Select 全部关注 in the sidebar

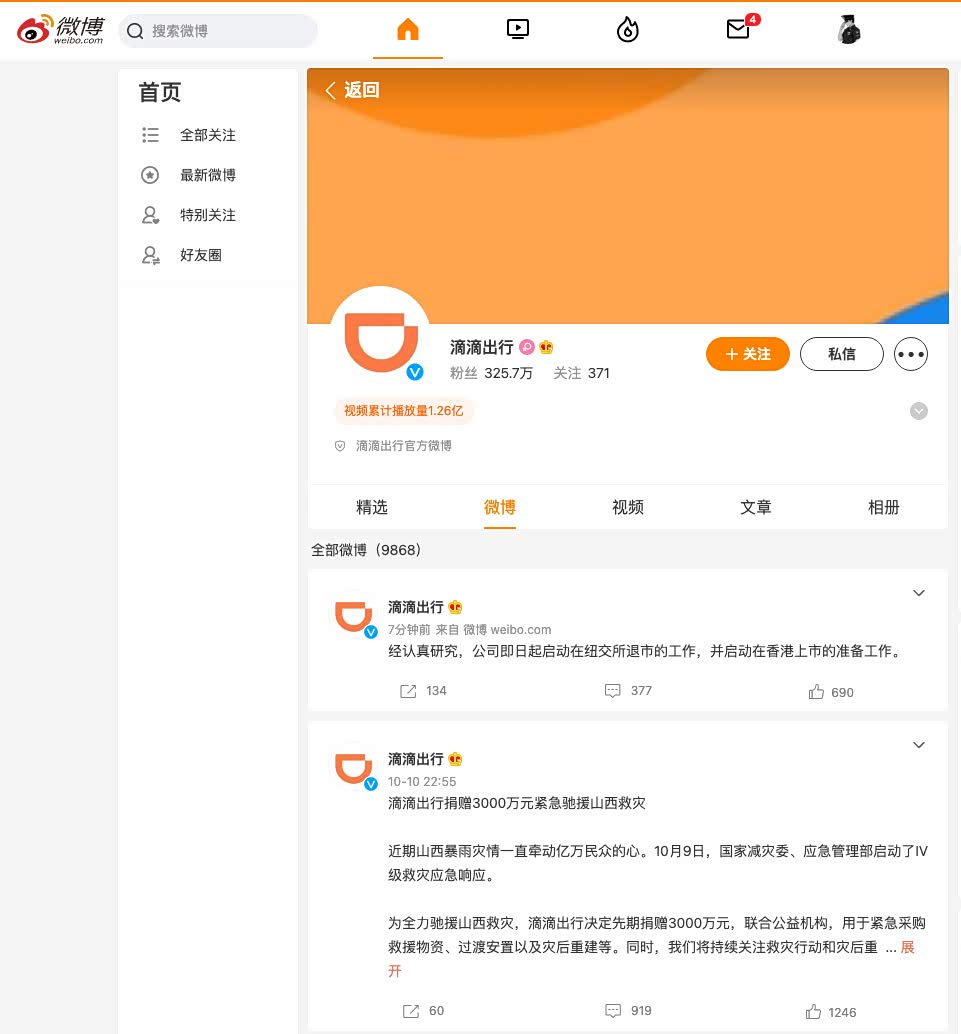click(207, 135)
